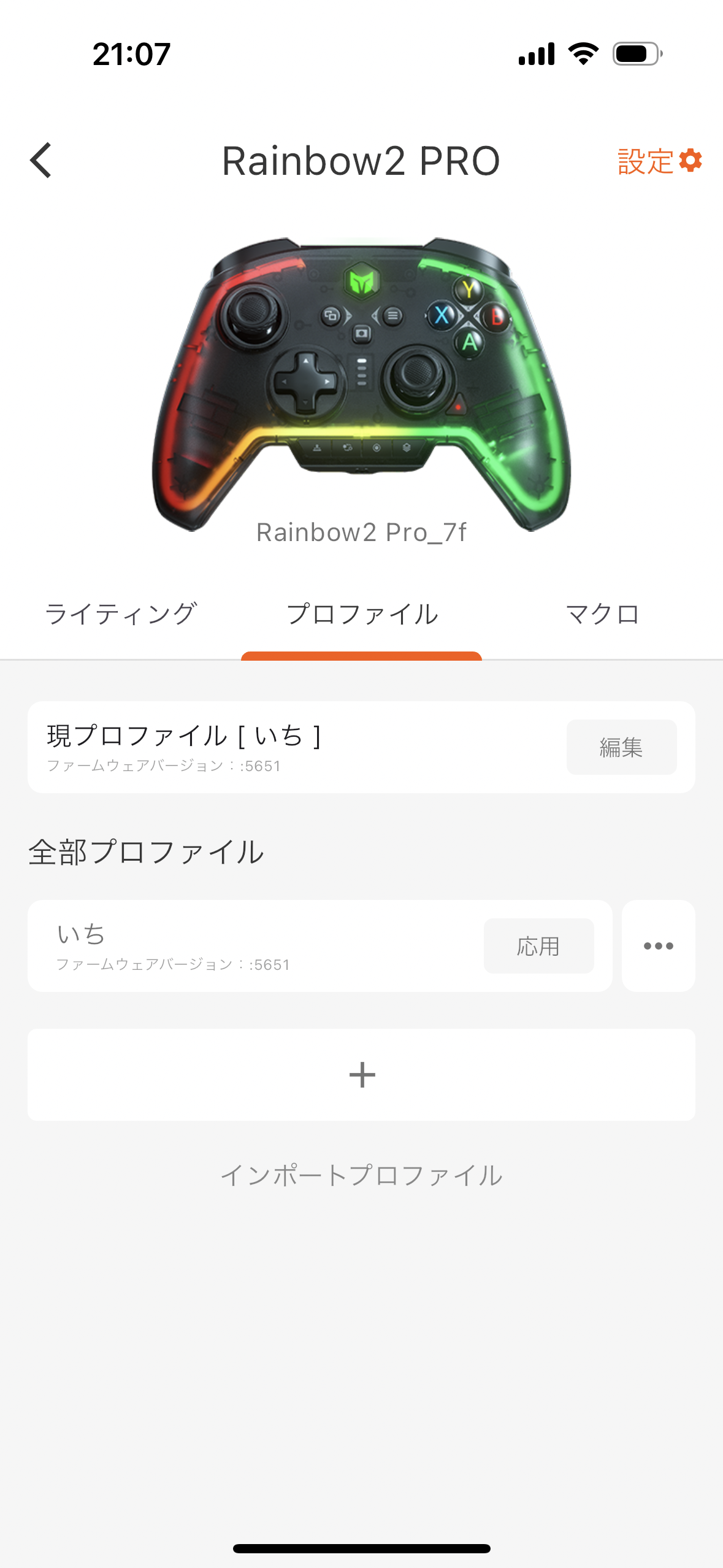Viewport: 723px width, 1568px height.
Task: Go back using the back arrow
Action: click(41, 161)
